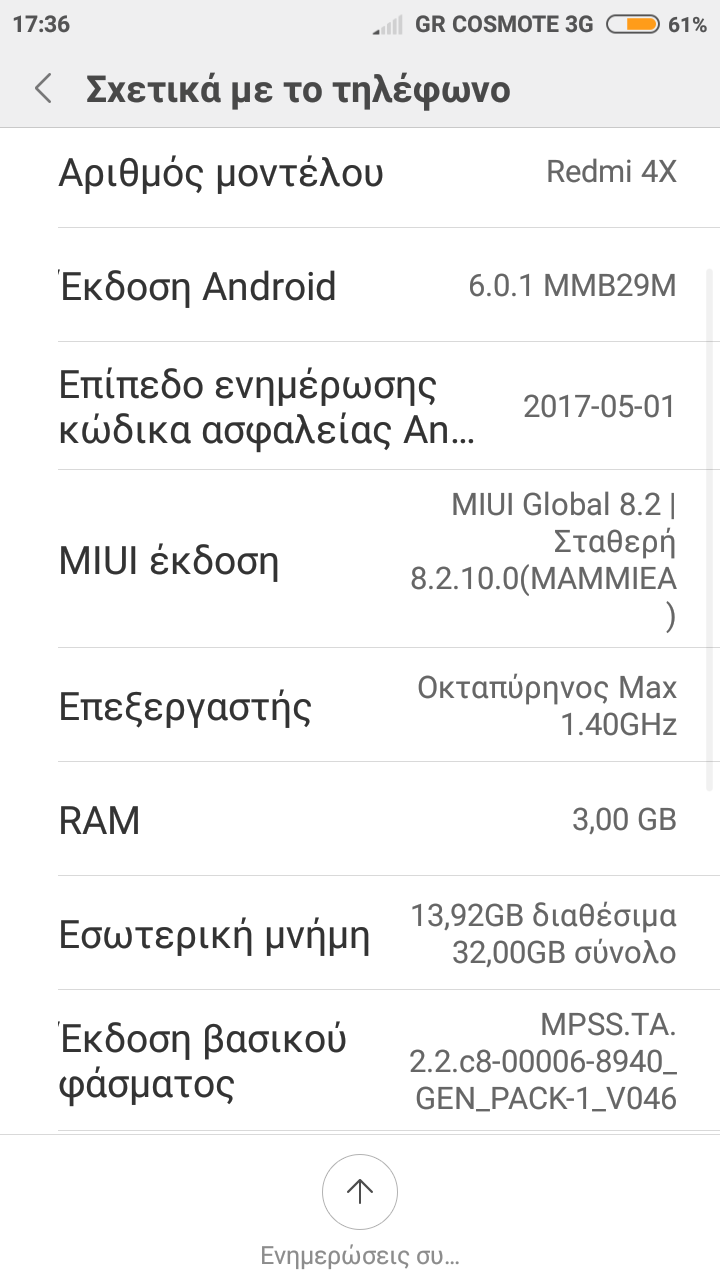This screenshot has width=720, height=1280.
Task: Open the Αριθμός μοντέλου row
Action: [360, 174]
